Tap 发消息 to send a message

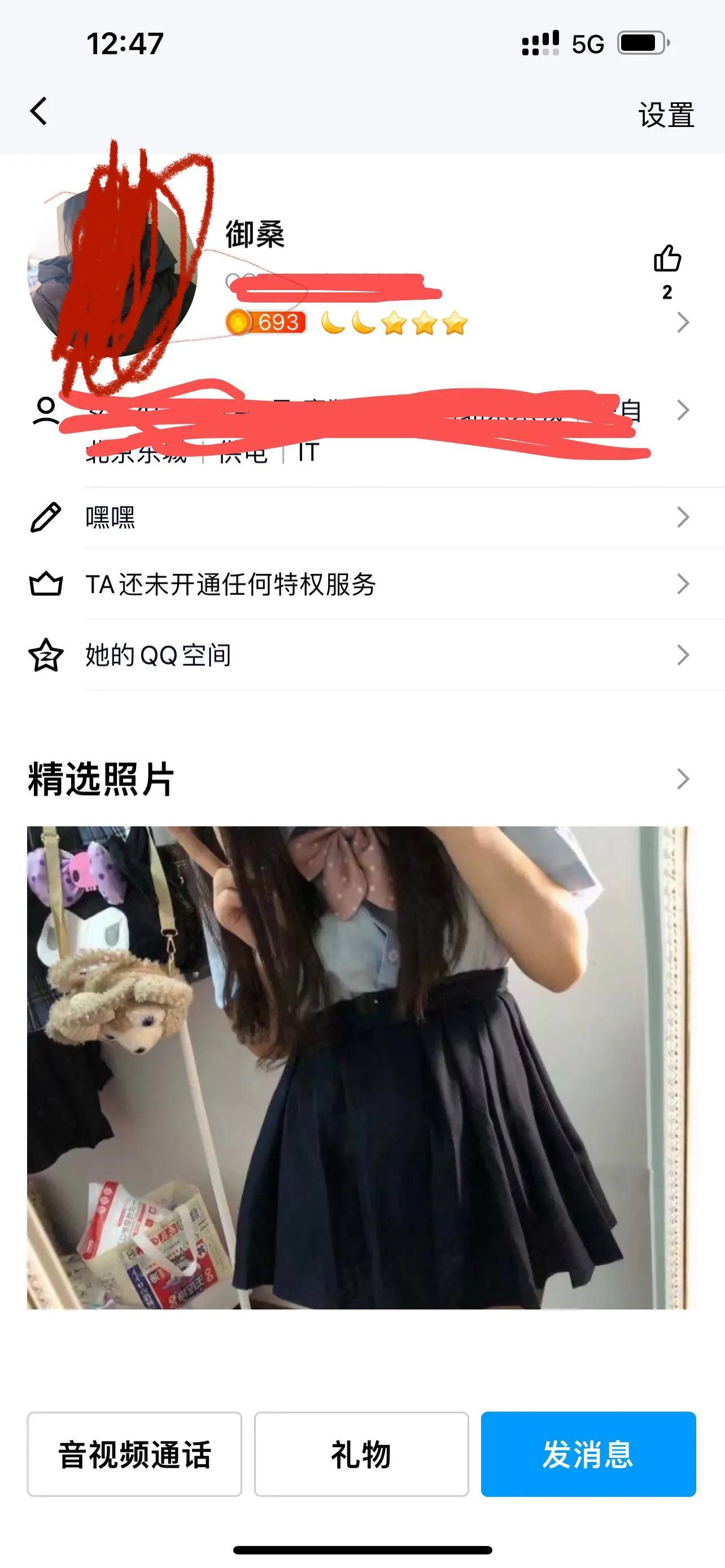pos(588,1455)
